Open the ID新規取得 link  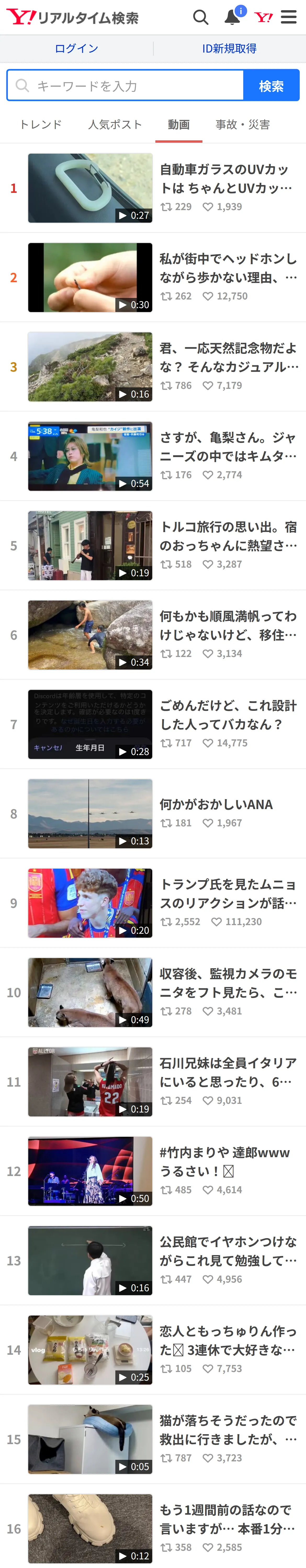229,49
